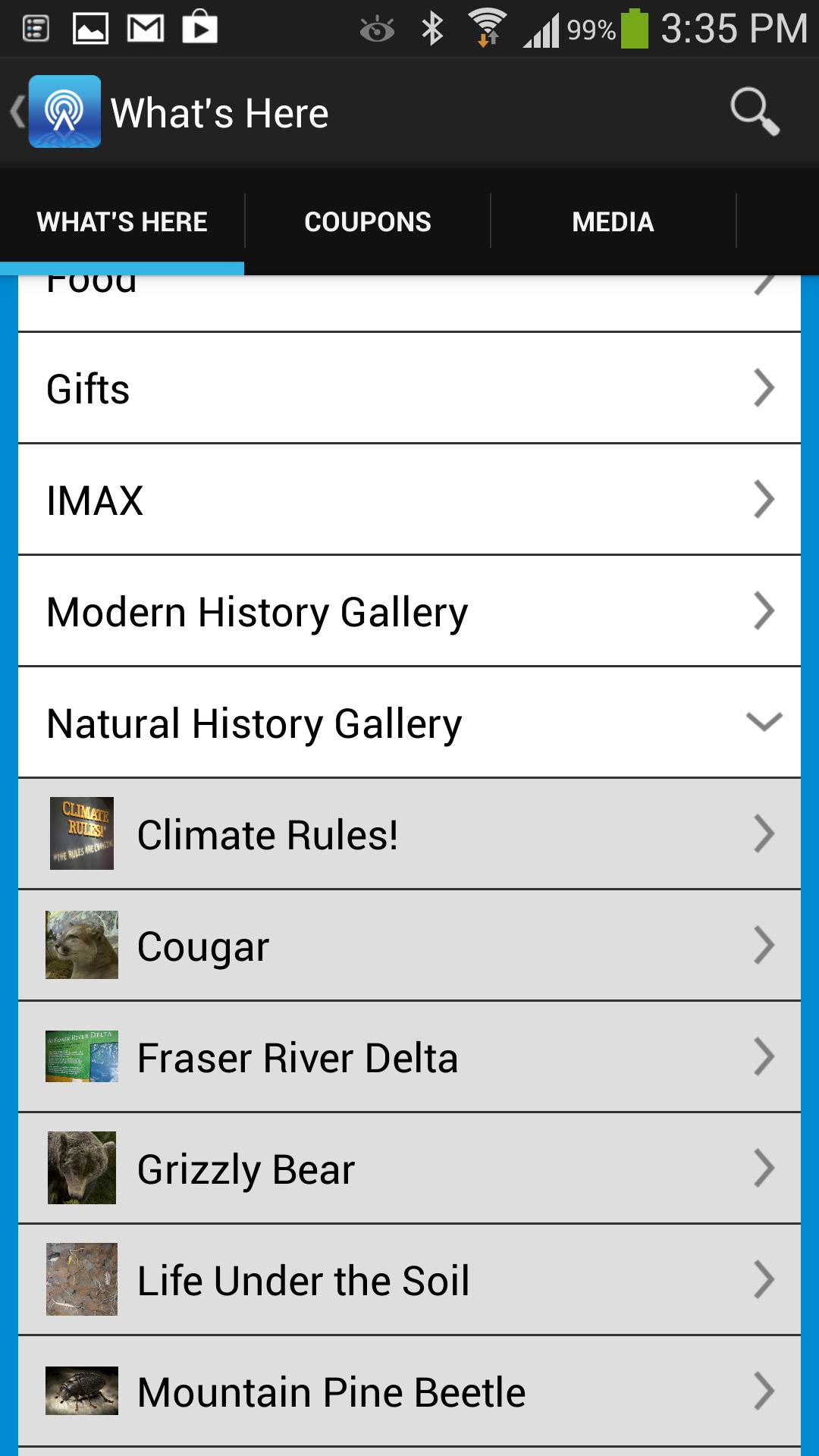Open the Gifts category
Image resolution: width=819 pixels, height=1456 pixels.
409,388
